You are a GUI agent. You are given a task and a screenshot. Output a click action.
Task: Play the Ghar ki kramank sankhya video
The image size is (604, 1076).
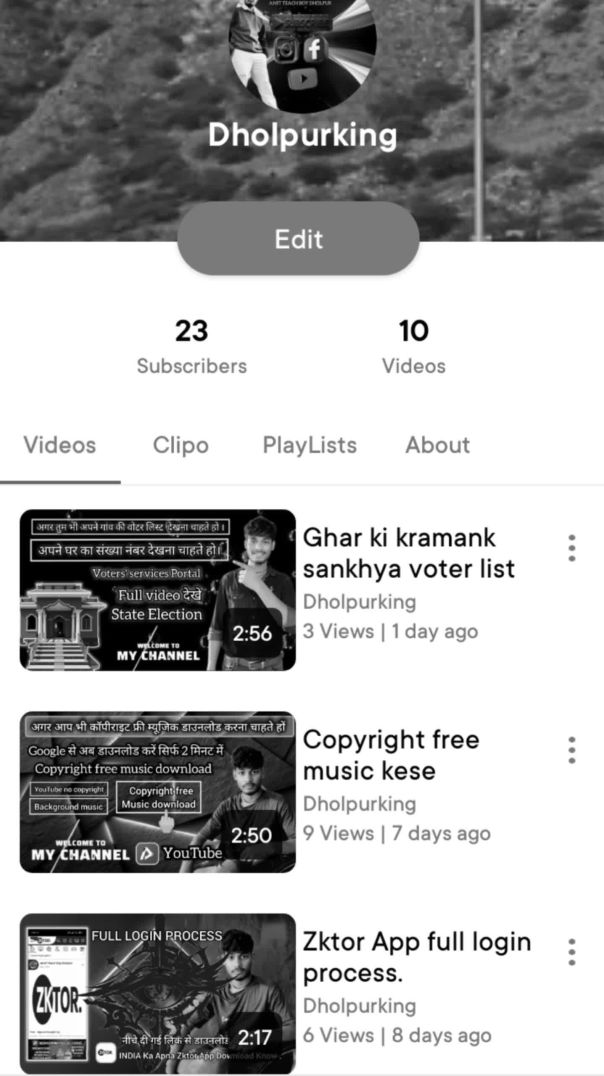click(x=158, y=590)
